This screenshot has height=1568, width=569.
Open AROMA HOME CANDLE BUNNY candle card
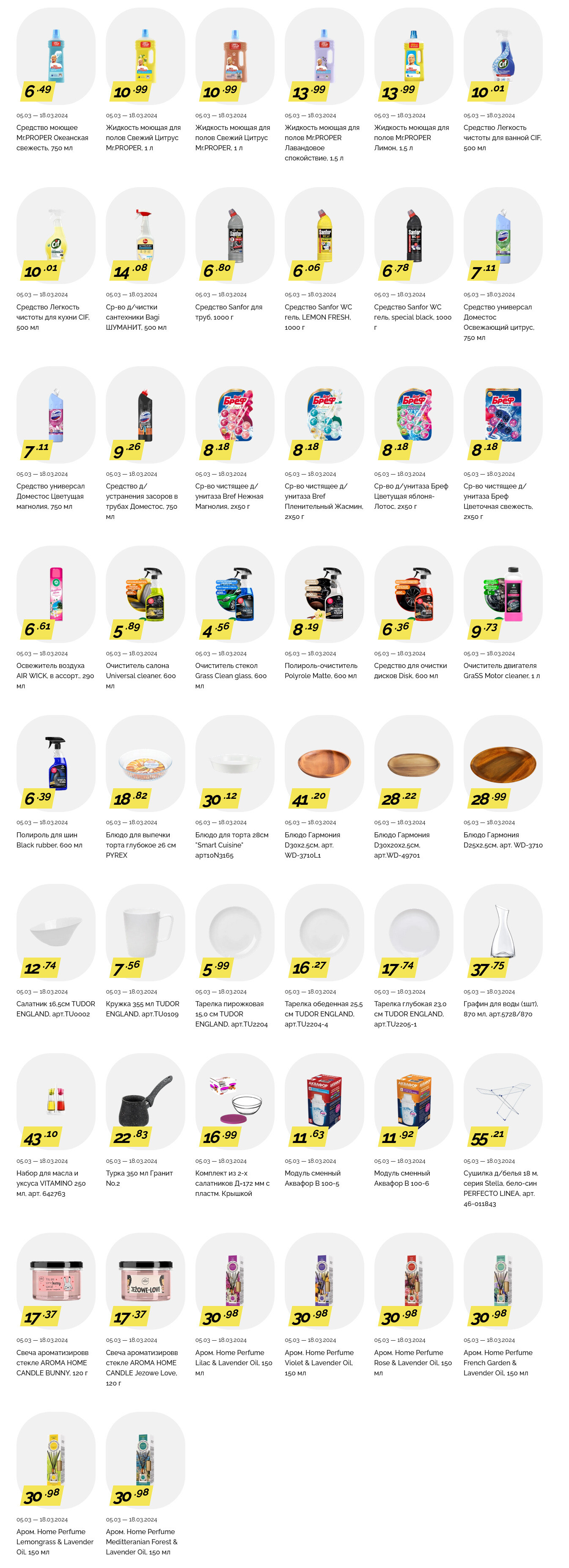point(55,1281)
